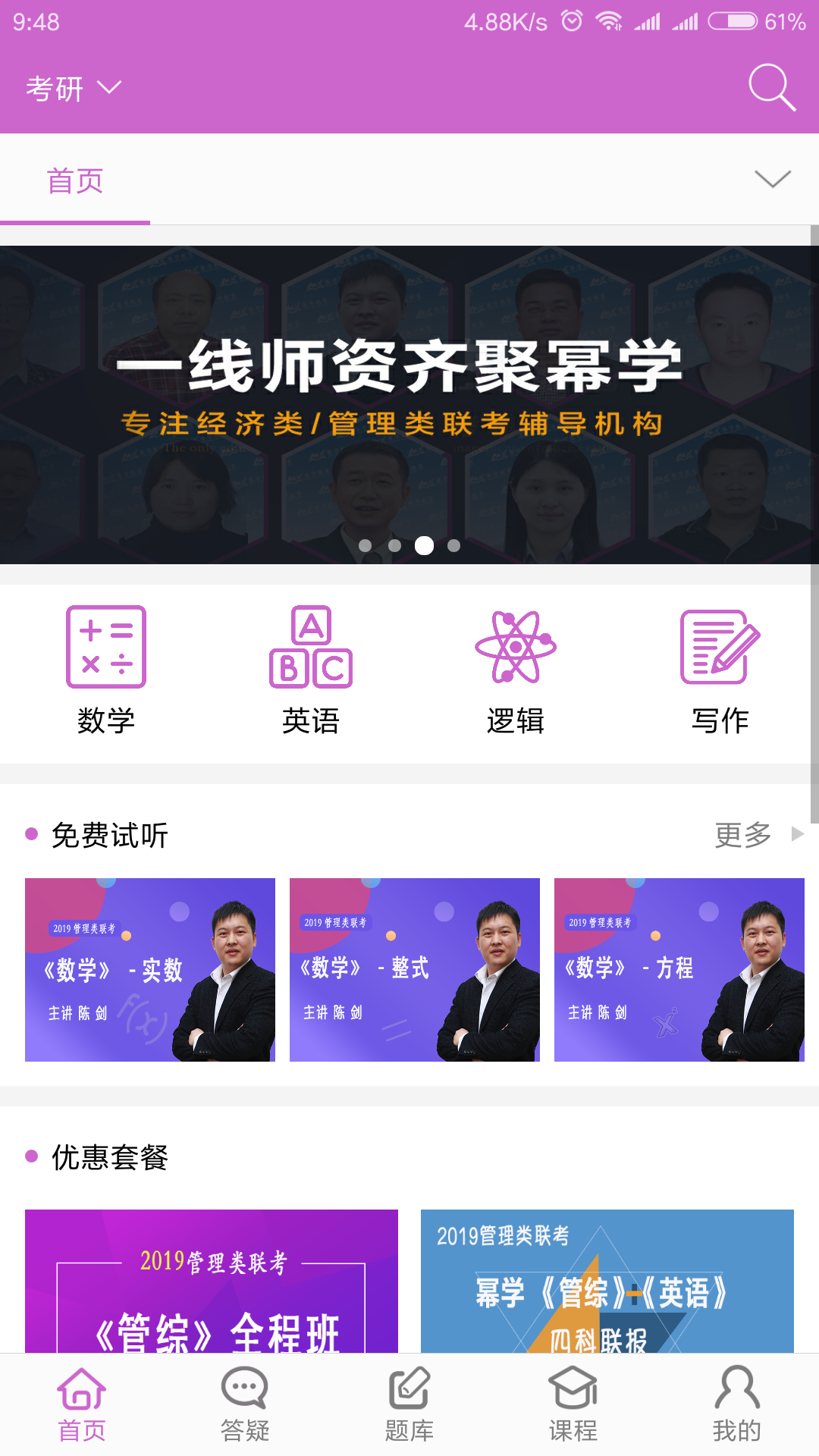Switch to the 首页 tab
The width and height of the screenshot is (819, 1456).
[x=76, y=180]
